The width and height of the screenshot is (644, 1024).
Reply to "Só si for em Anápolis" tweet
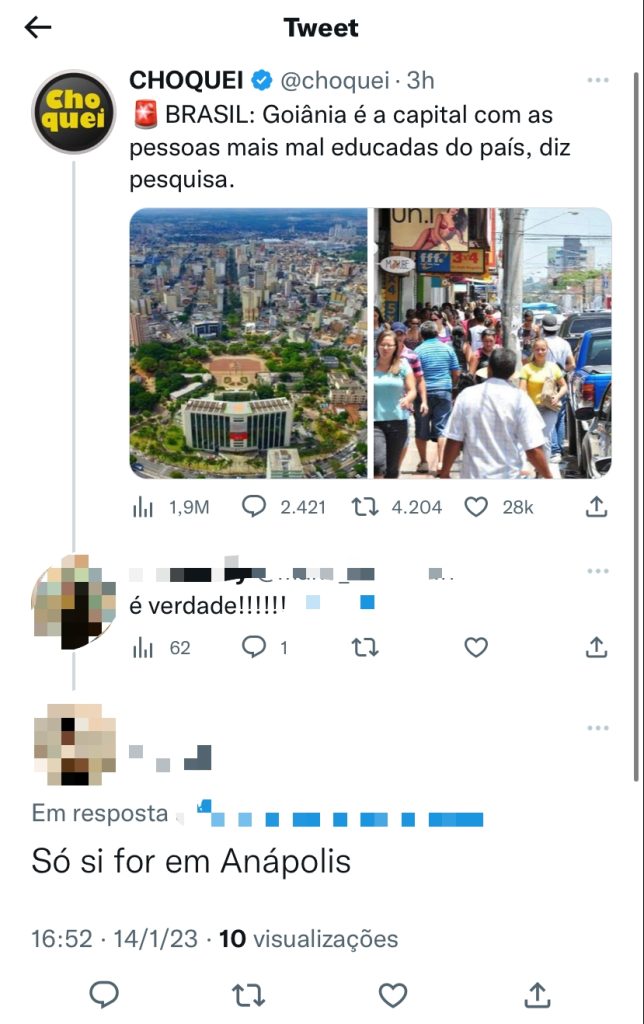(x=104, y=995)
